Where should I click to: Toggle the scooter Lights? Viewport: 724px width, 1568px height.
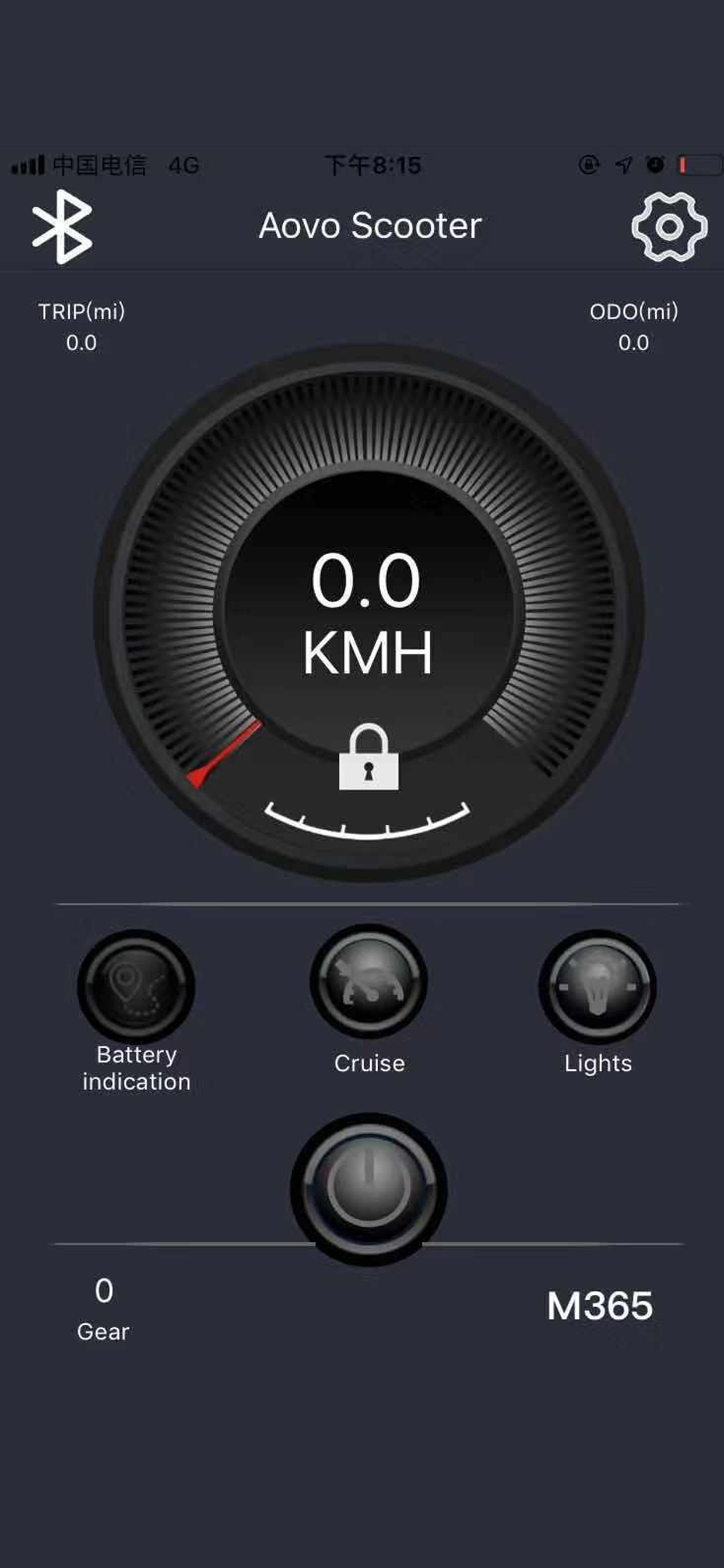[x=599, y=983]
